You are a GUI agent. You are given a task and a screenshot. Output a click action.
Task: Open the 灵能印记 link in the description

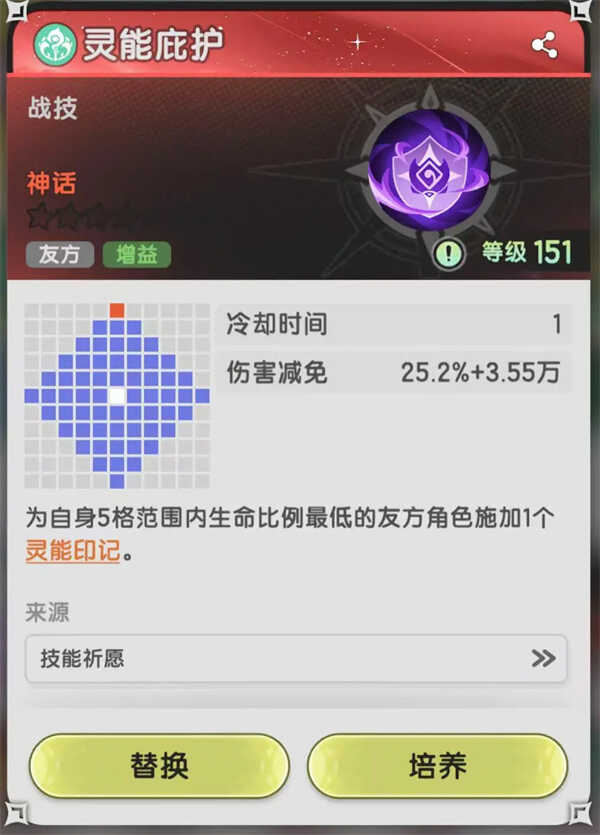point(73,551)
